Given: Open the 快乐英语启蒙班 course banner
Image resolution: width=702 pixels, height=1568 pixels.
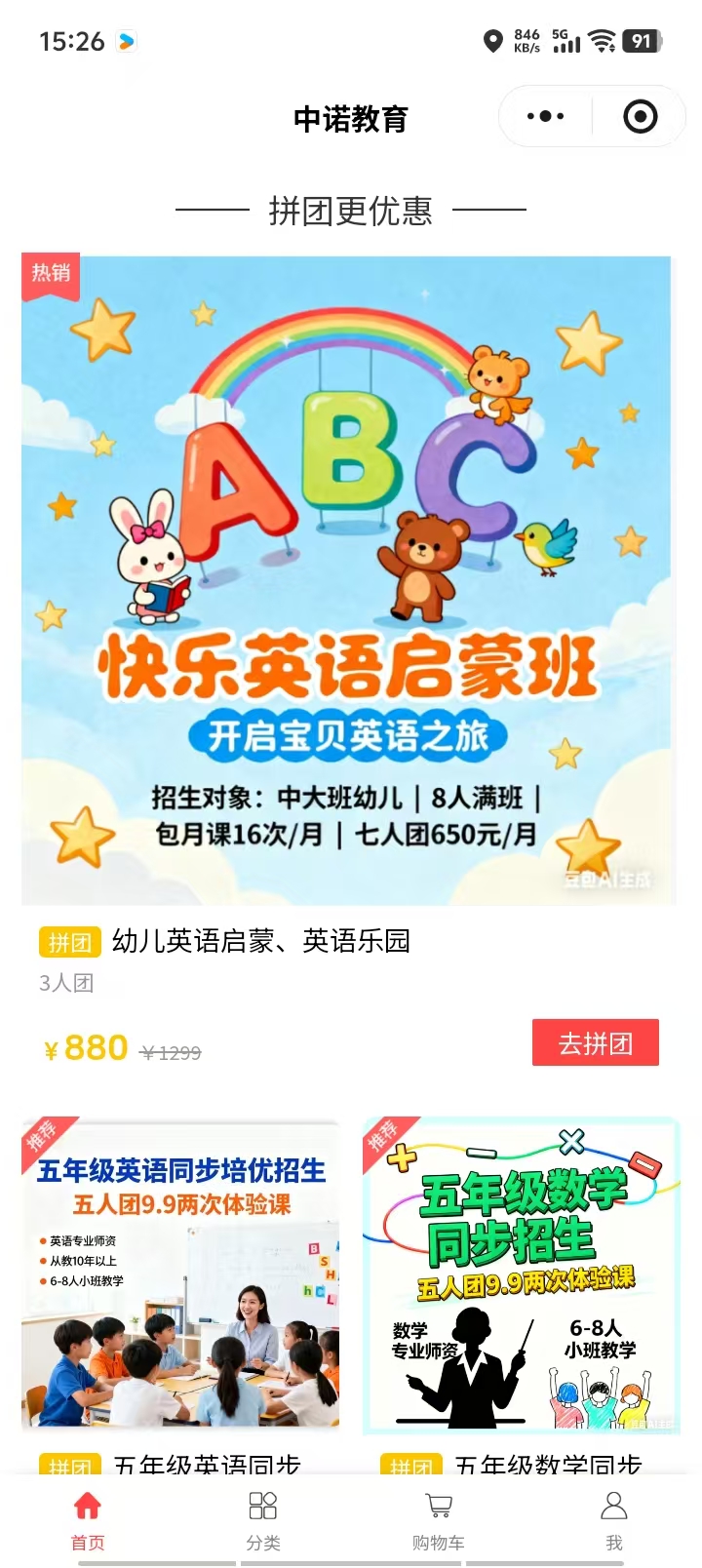Looking at the screenshot, I should [x=347, y=580].
